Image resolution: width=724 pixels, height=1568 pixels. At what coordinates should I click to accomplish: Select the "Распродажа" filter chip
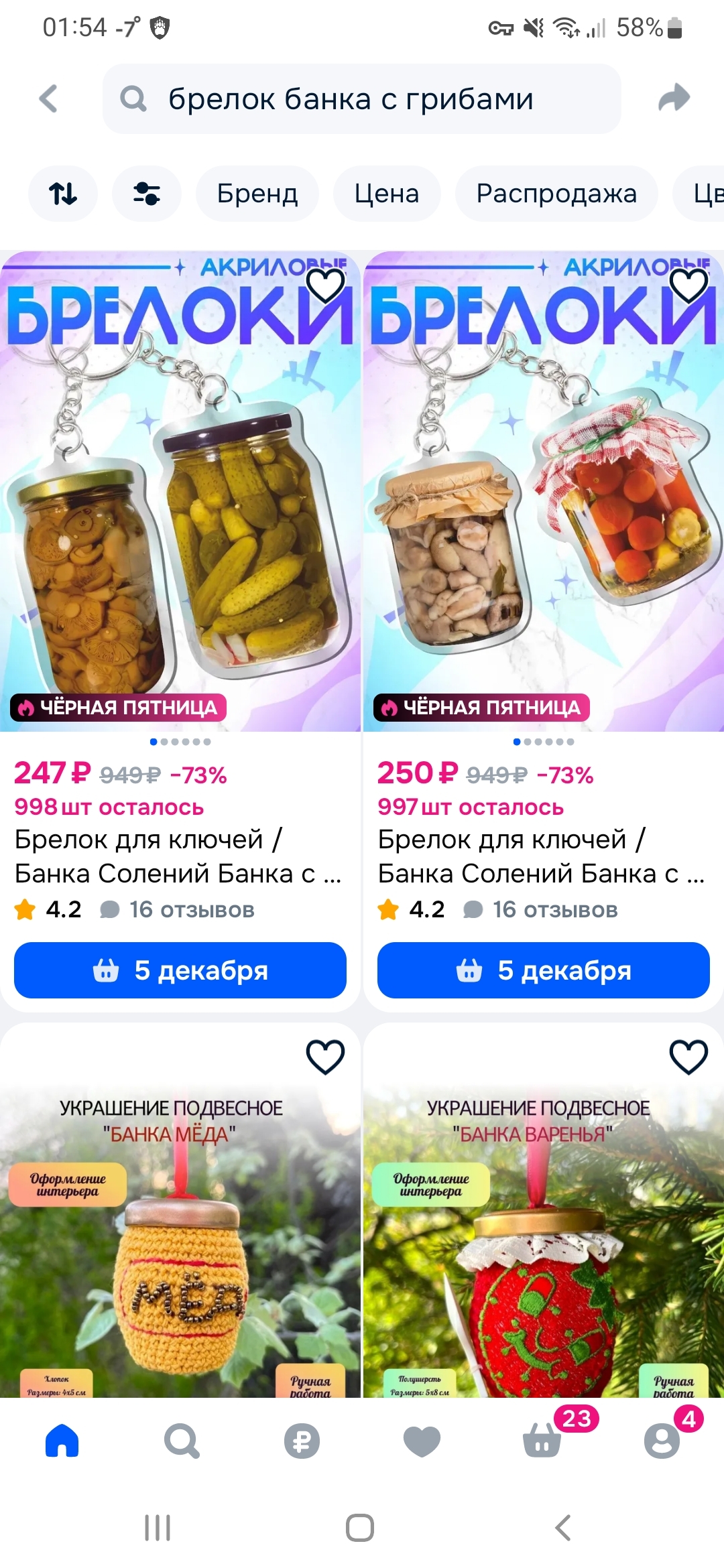tap(556, 194)
